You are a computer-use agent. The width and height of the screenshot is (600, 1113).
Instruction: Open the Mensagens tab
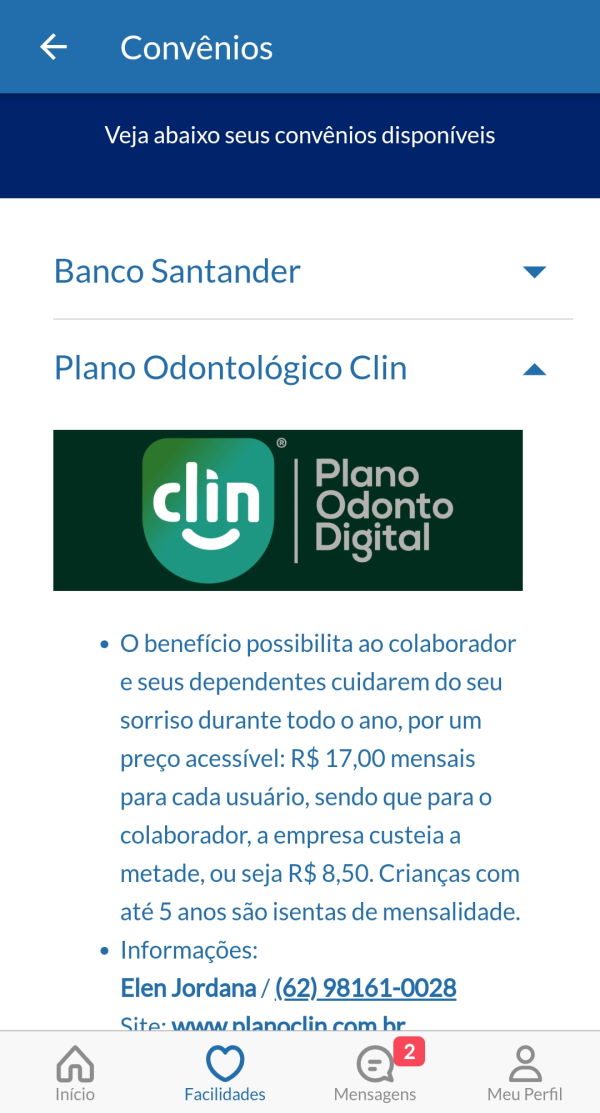(x=375, y=1074)
